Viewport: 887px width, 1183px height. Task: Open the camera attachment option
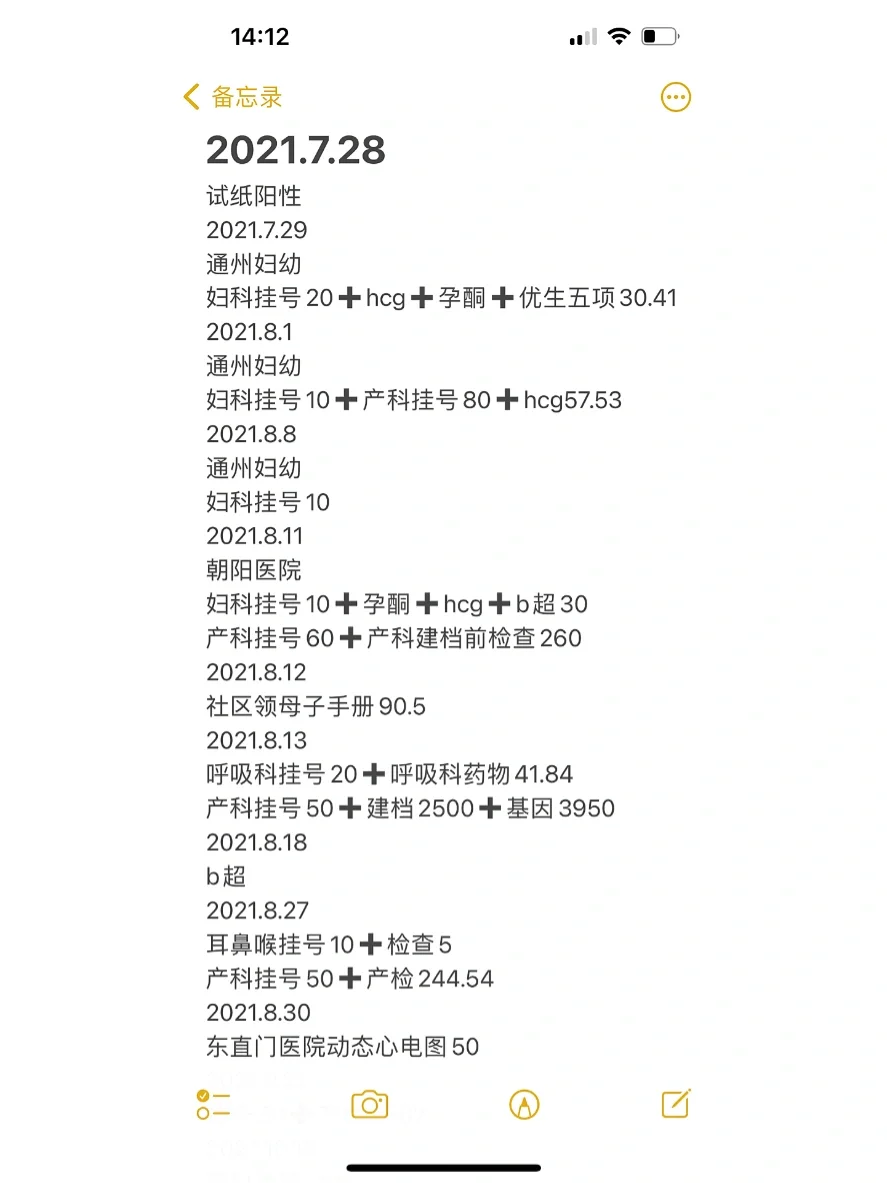coord(369,1104)
